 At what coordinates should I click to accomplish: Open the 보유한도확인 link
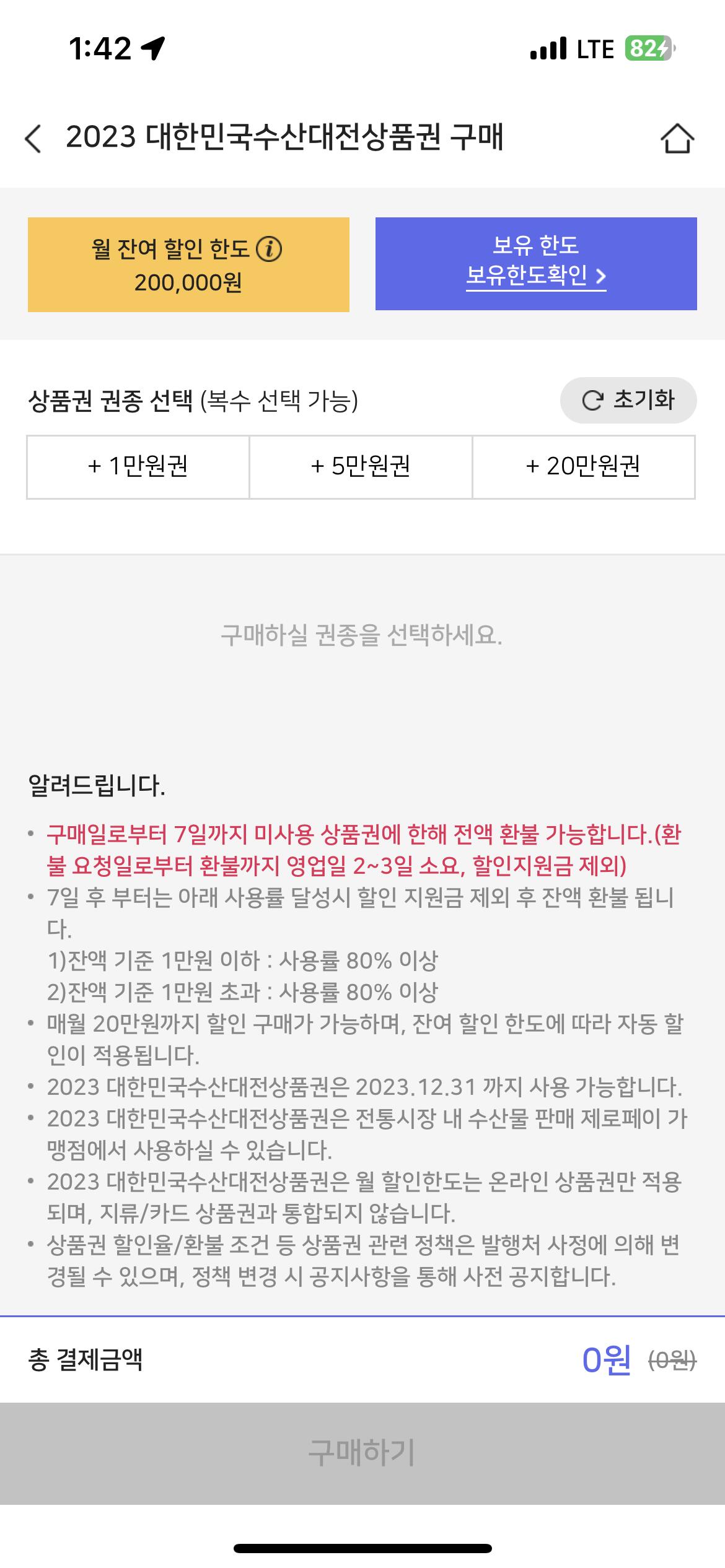tap(536, 275)
